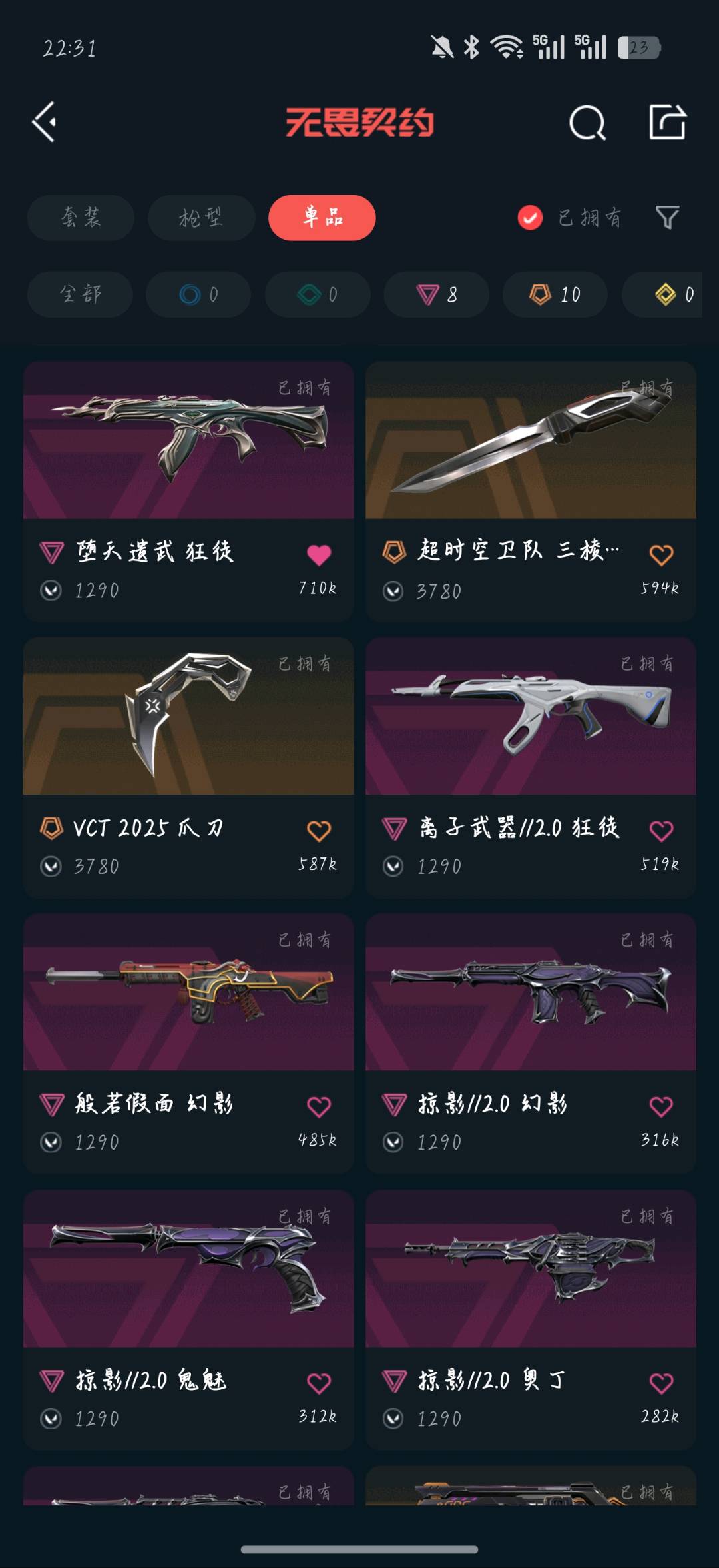Filter by the orange tier showing 10
Image resolution: width=719 pixels, height=1568 pixels.
555,294
